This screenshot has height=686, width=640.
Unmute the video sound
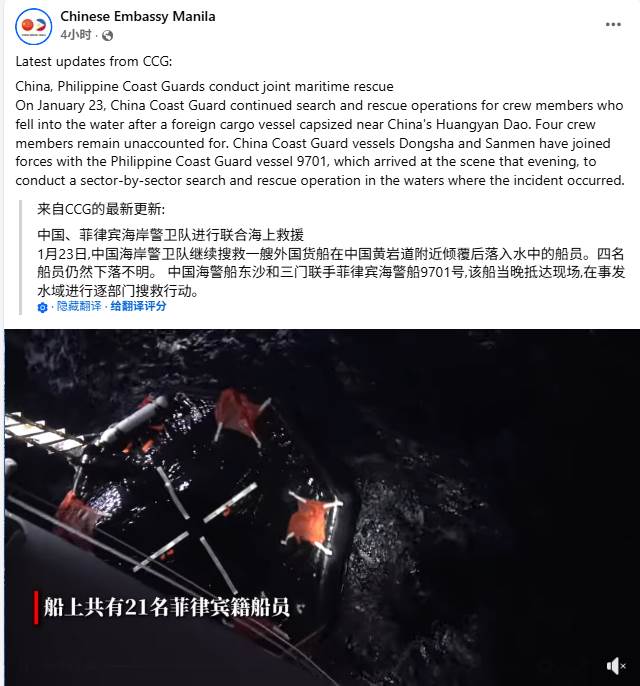click(616, 666)
